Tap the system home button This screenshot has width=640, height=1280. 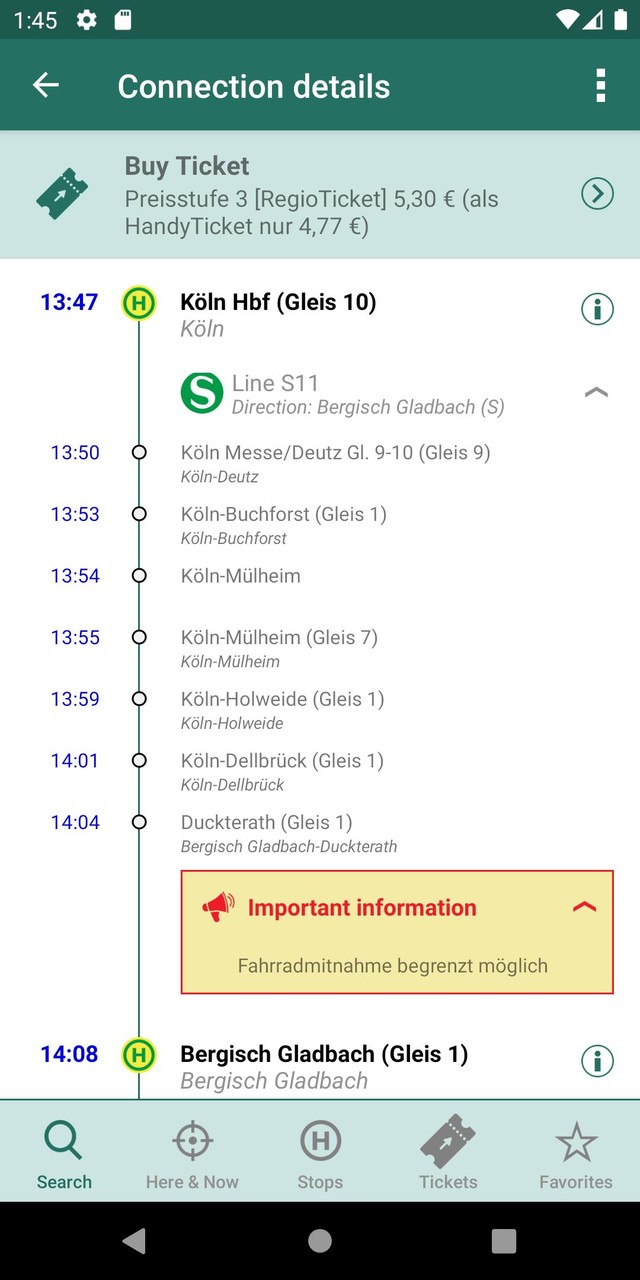320,1241
